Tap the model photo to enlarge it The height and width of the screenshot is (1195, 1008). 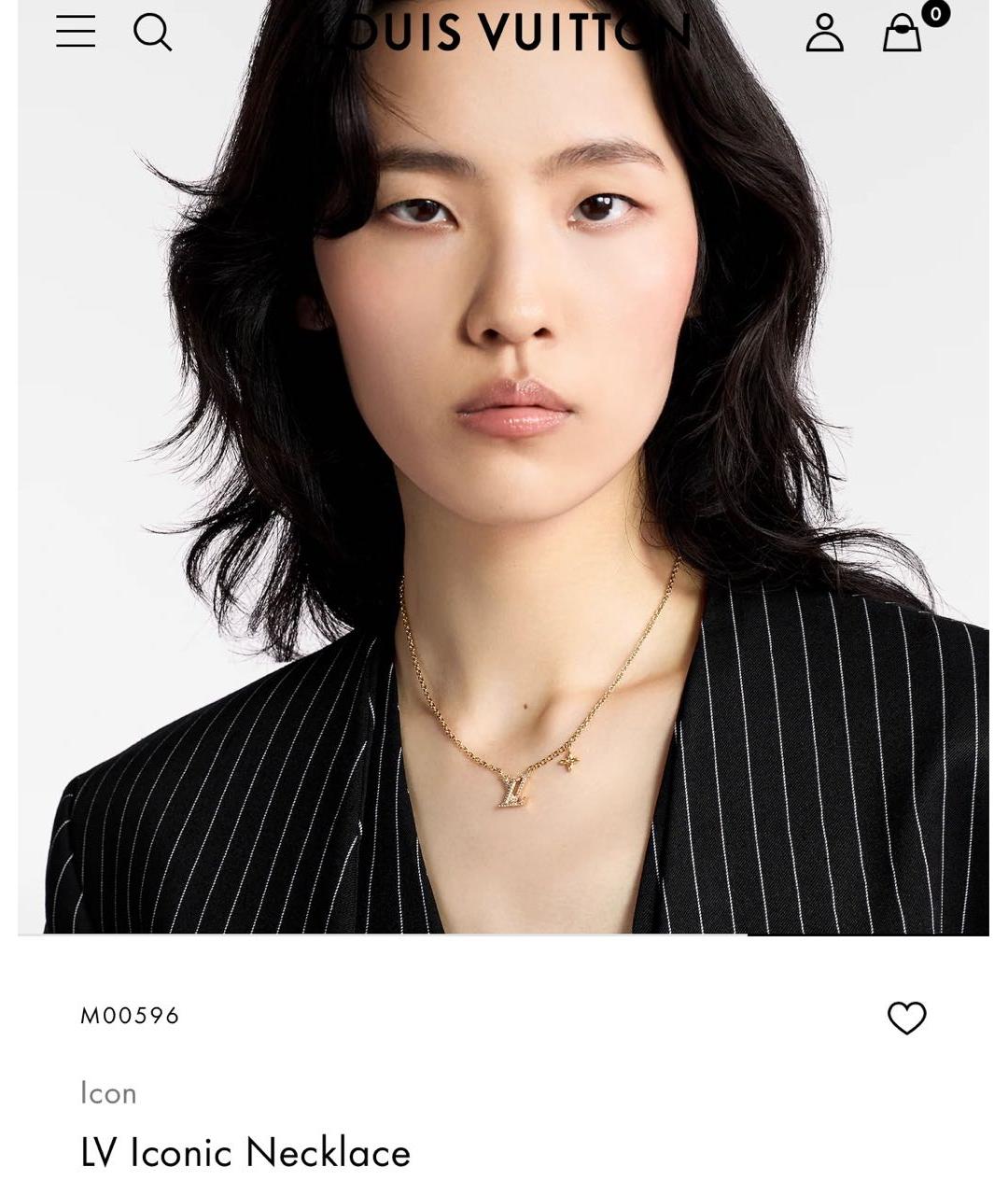[504, 467]
